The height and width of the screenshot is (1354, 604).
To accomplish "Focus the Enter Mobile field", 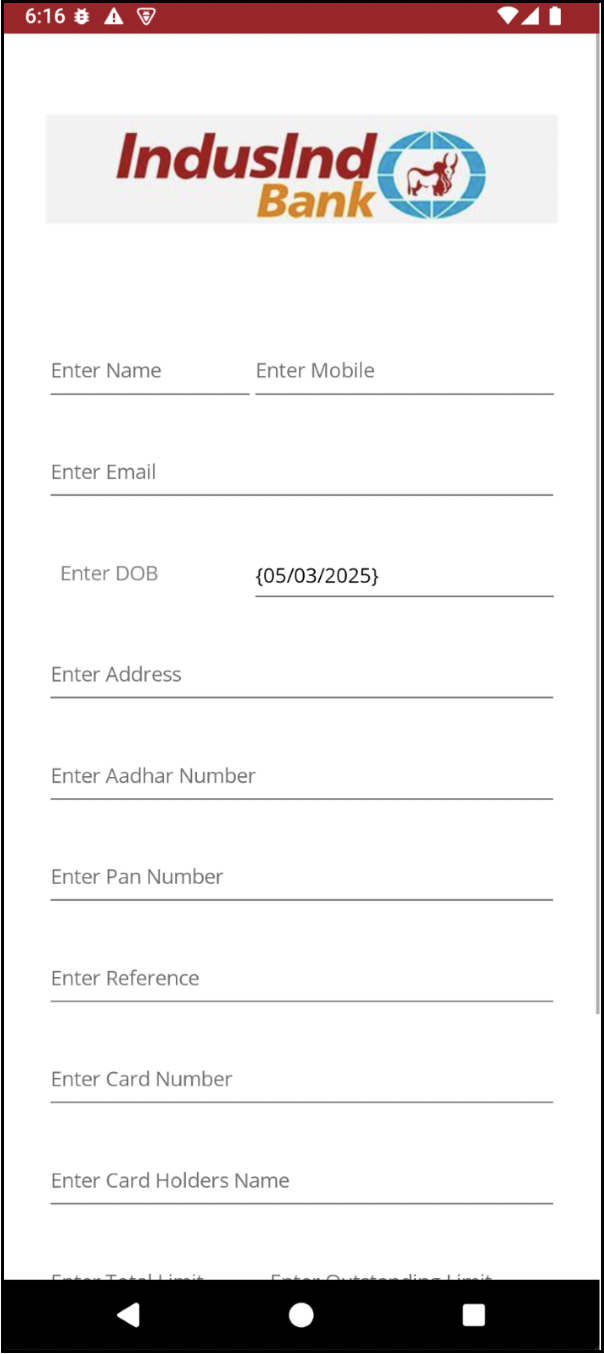I will (404, 371).
